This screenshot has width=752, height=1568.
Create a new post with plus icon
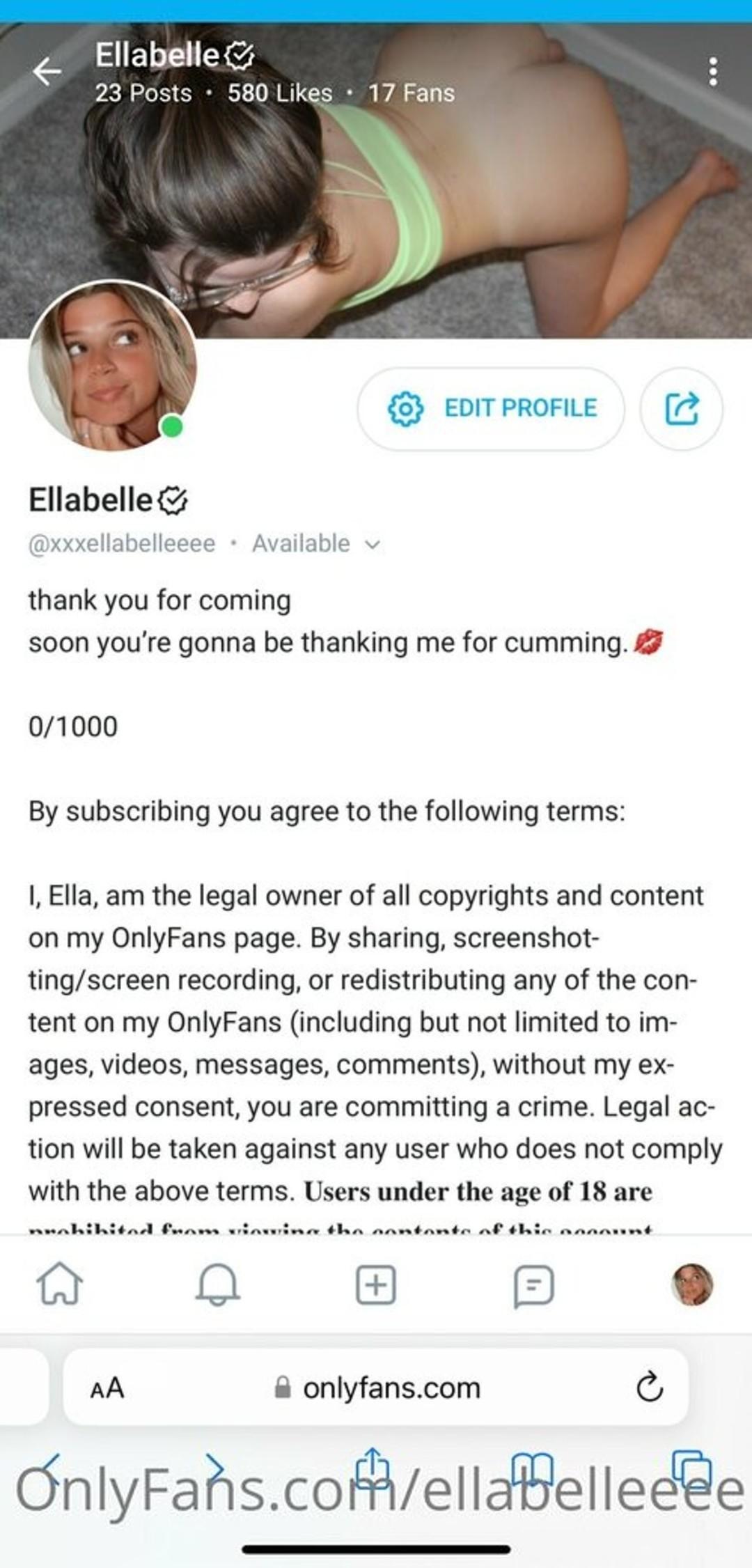pyautogui.click(x=376, y=1284)
